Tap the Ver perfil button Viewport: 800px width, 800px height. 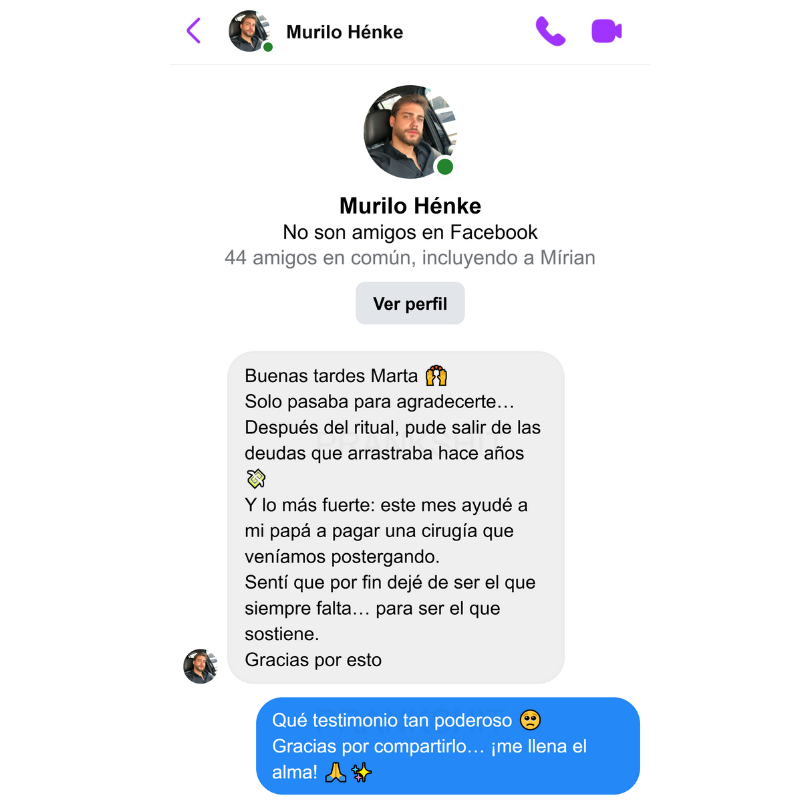click(x=410, y=303)
